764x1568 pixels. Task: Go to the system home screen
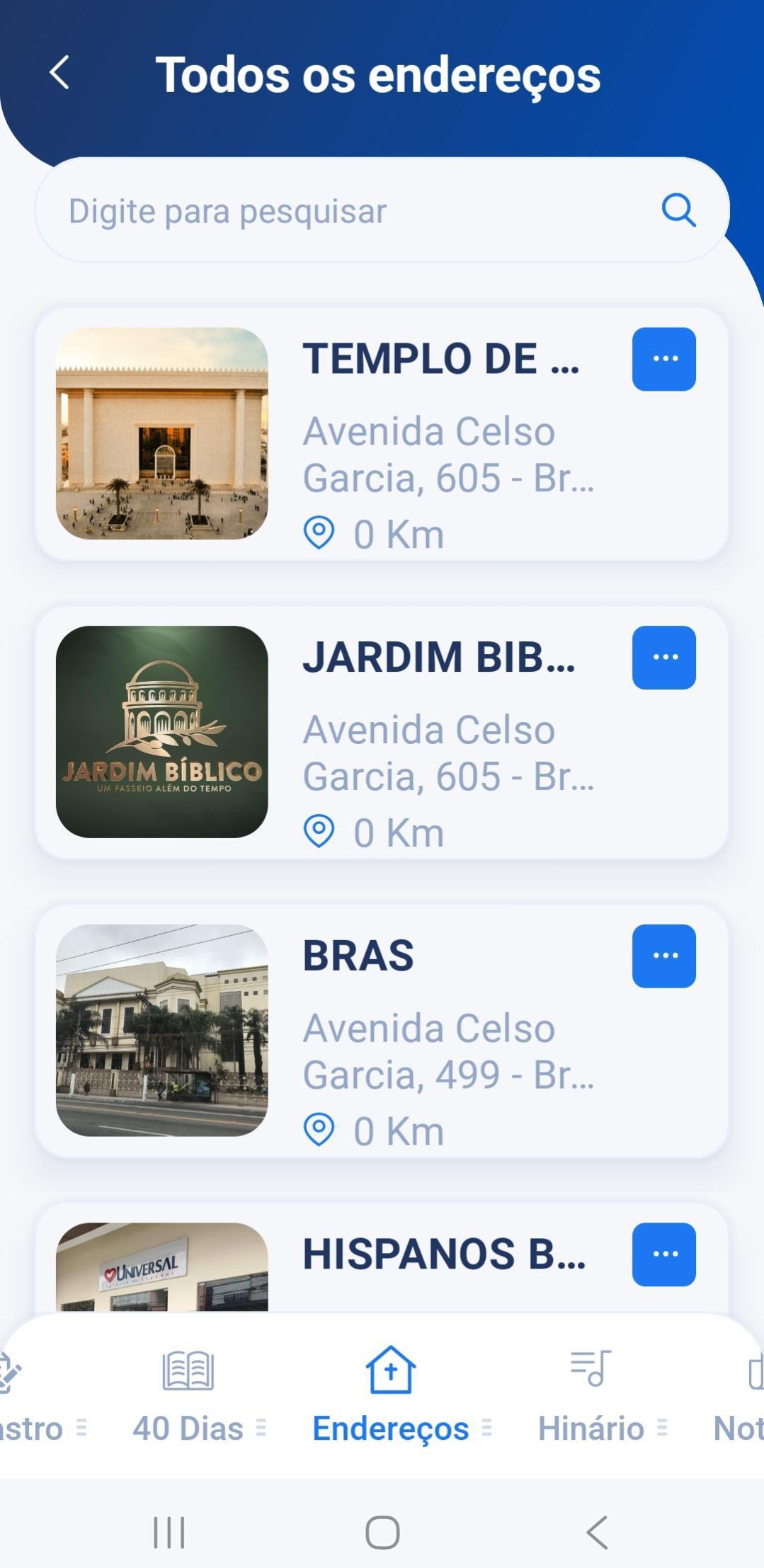coord(382,1533)
